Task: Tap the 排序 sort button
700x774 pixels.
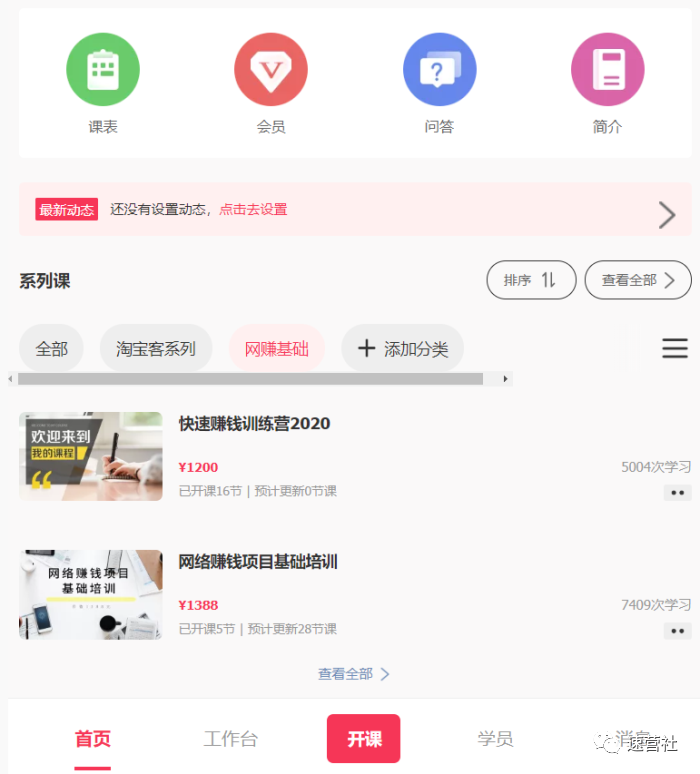Action: (531, 280)
